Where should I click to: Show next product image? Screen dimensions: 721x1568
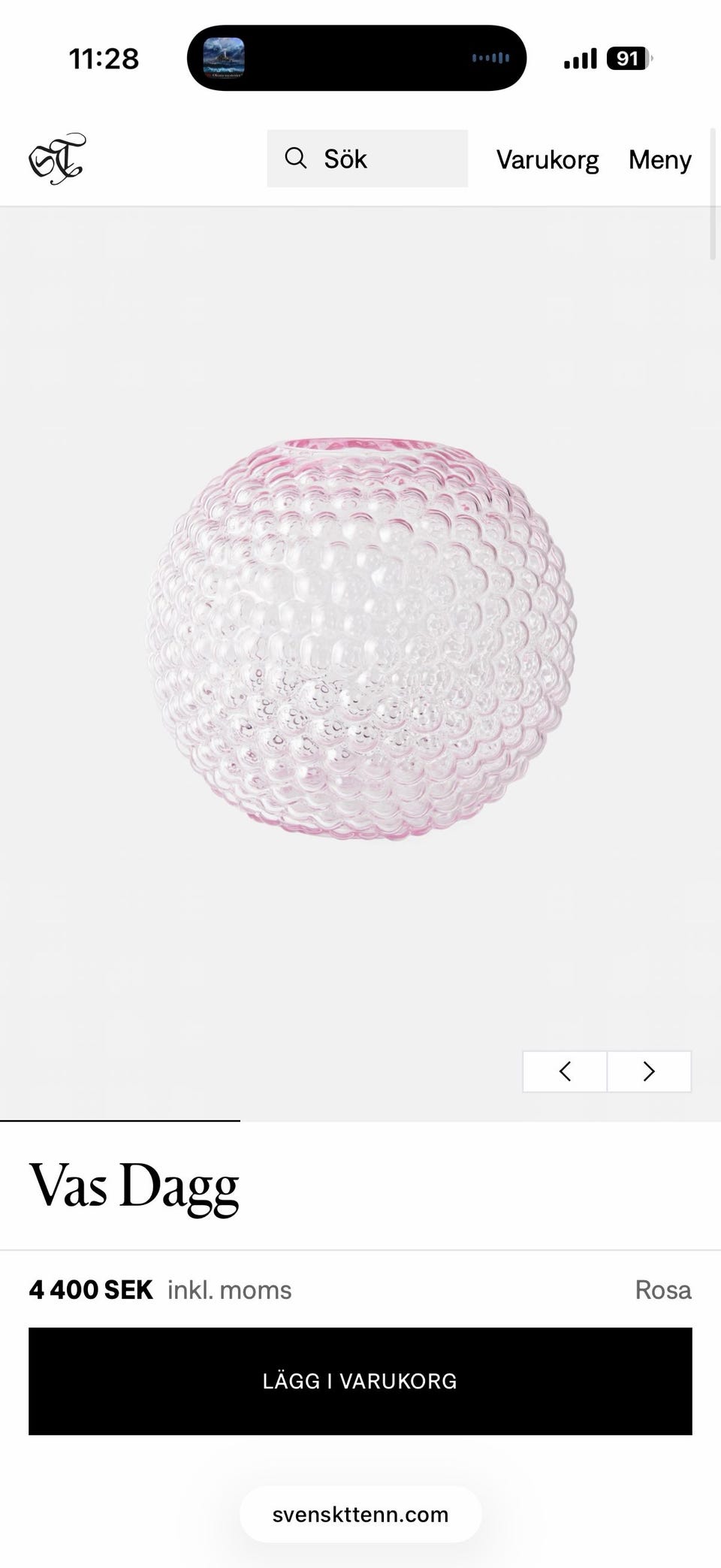tap(649, 1071)
